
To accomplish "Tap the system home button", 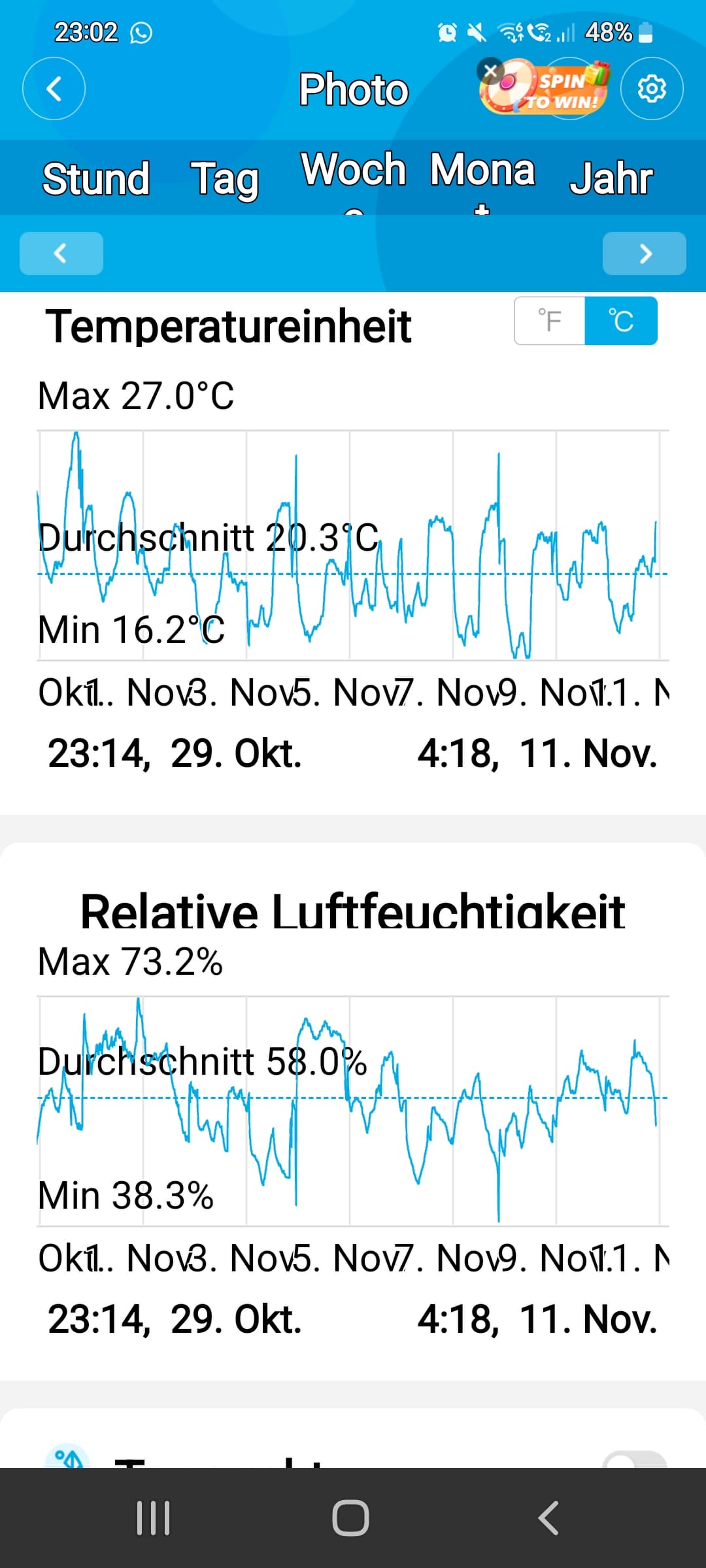I will coord(351,1518).
